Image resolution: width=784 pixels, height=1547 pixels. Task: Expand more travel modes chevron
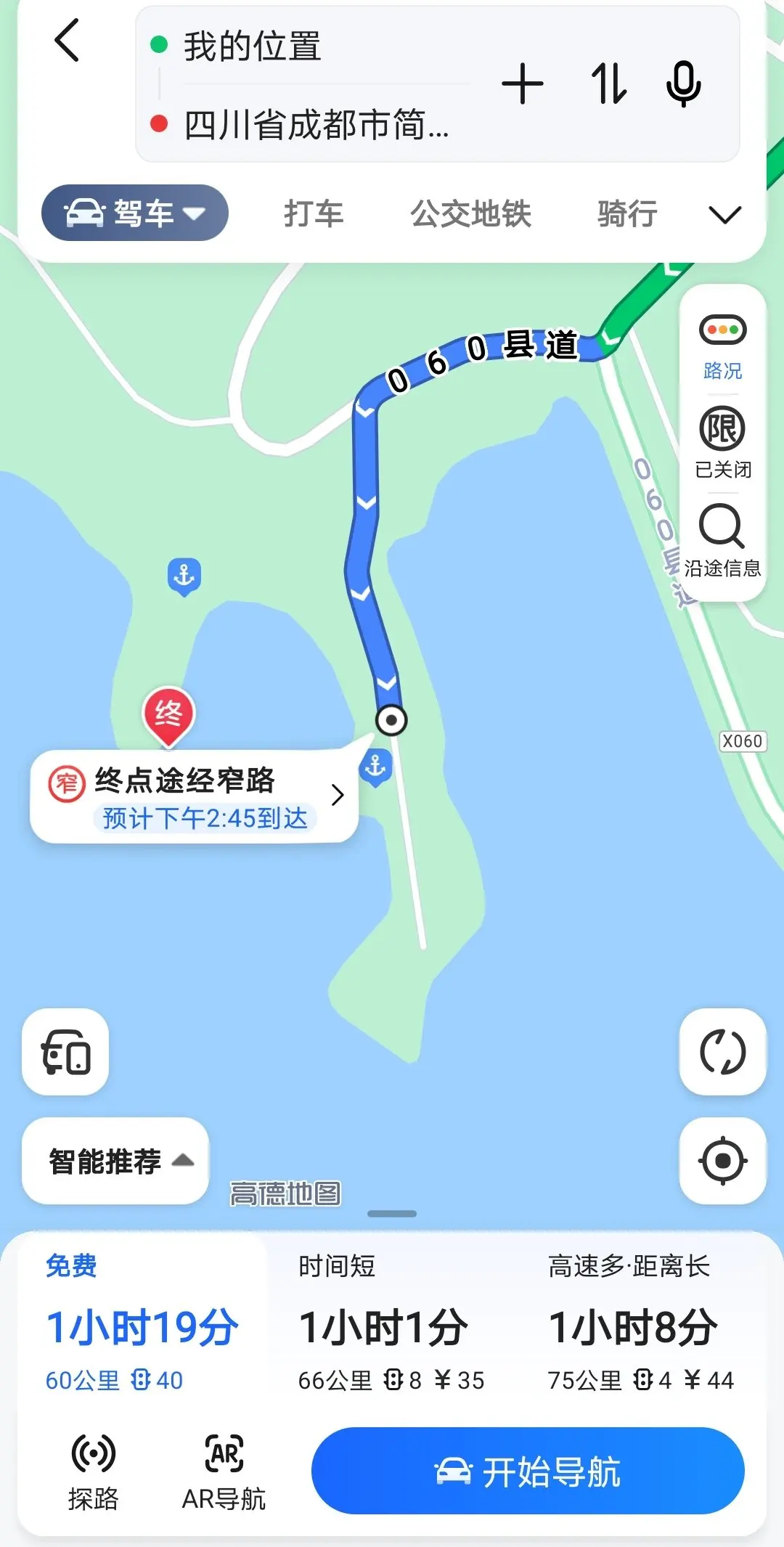coord(724,215)
